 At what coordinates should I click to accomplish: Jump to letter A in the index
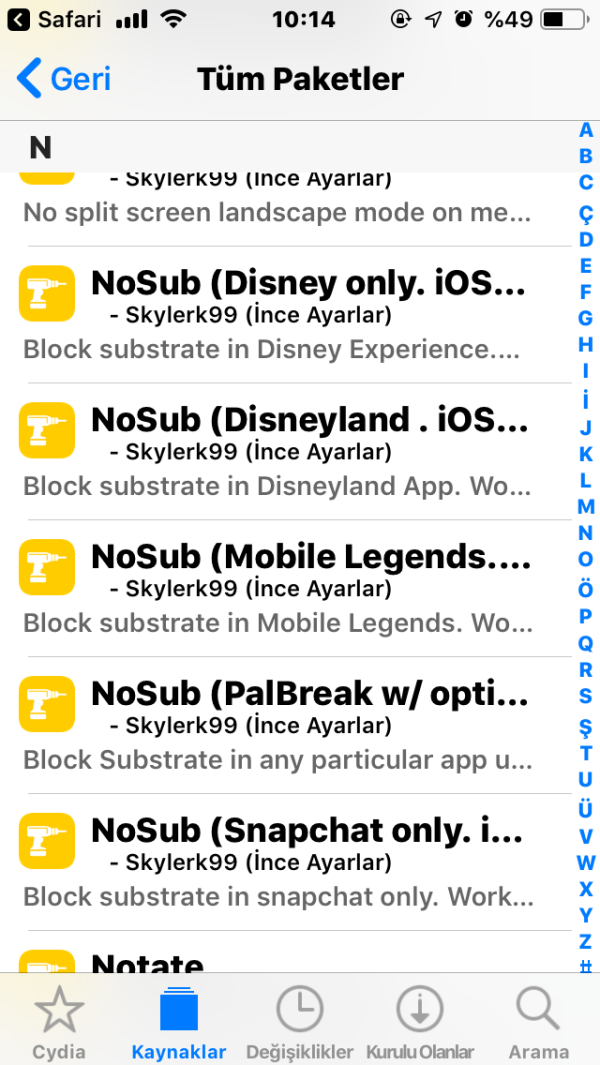click(586, 130)
